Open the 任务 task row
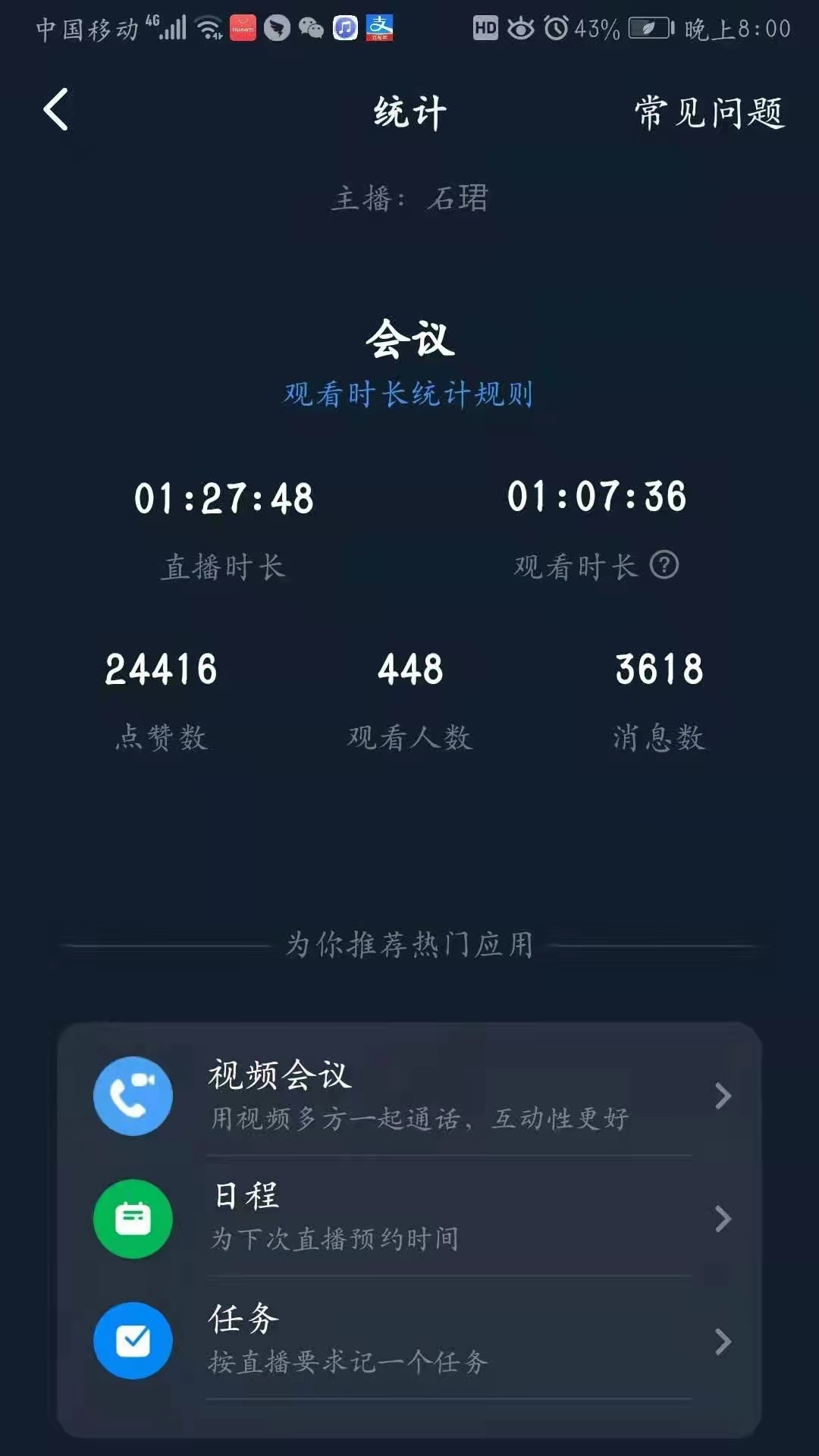819x1456 pixels. (x=409, y=1340)
